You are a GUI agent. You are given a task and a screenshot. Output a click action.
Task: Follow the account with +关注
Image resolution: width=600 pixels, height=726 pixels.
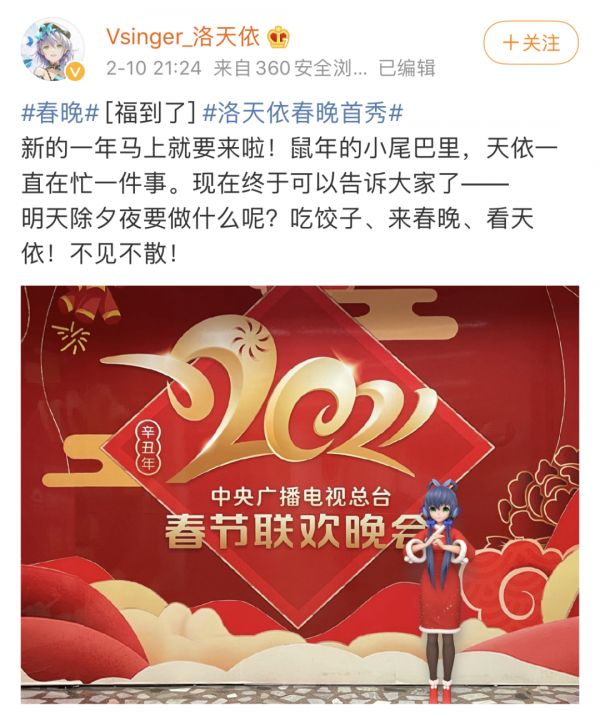(x=530, y=43)
